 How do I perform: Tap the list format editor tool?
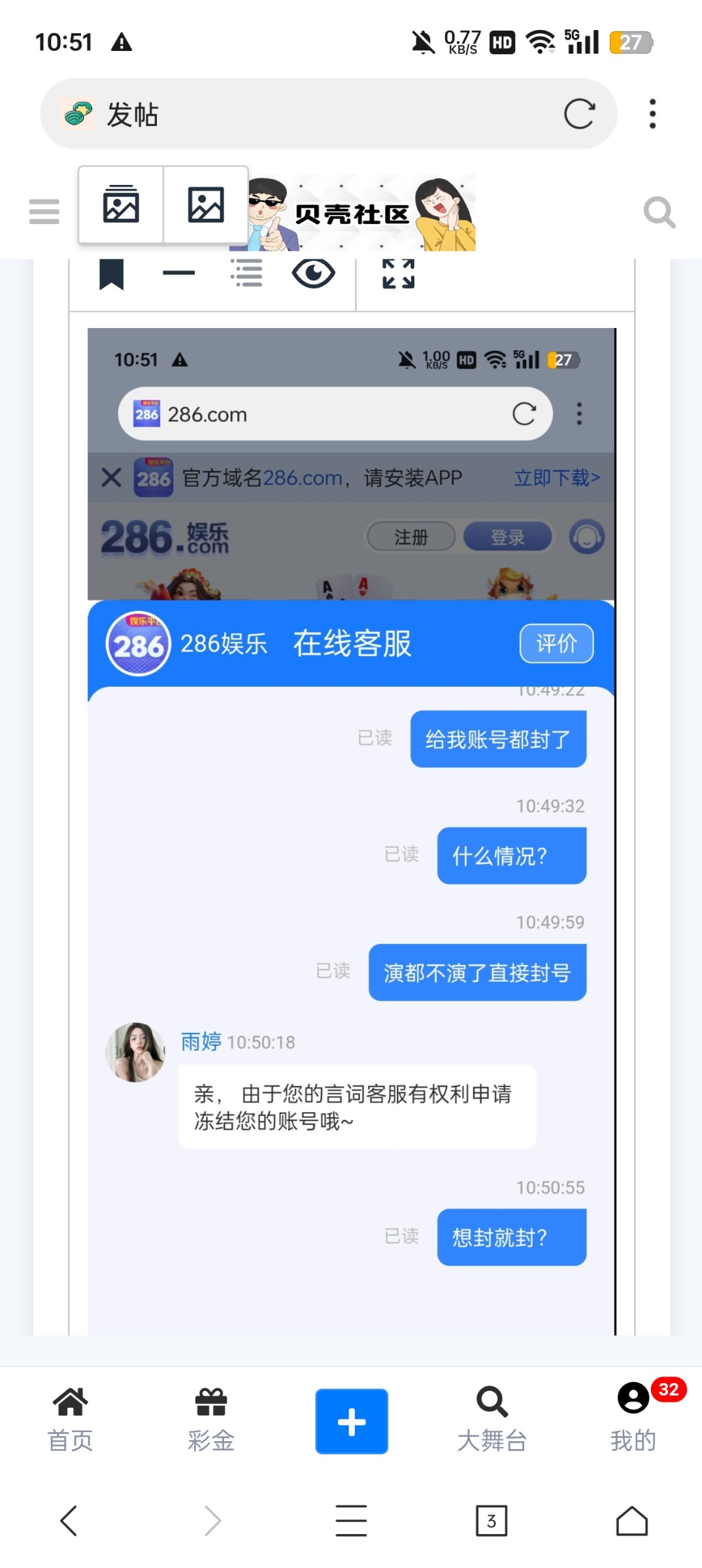[246, 274]
